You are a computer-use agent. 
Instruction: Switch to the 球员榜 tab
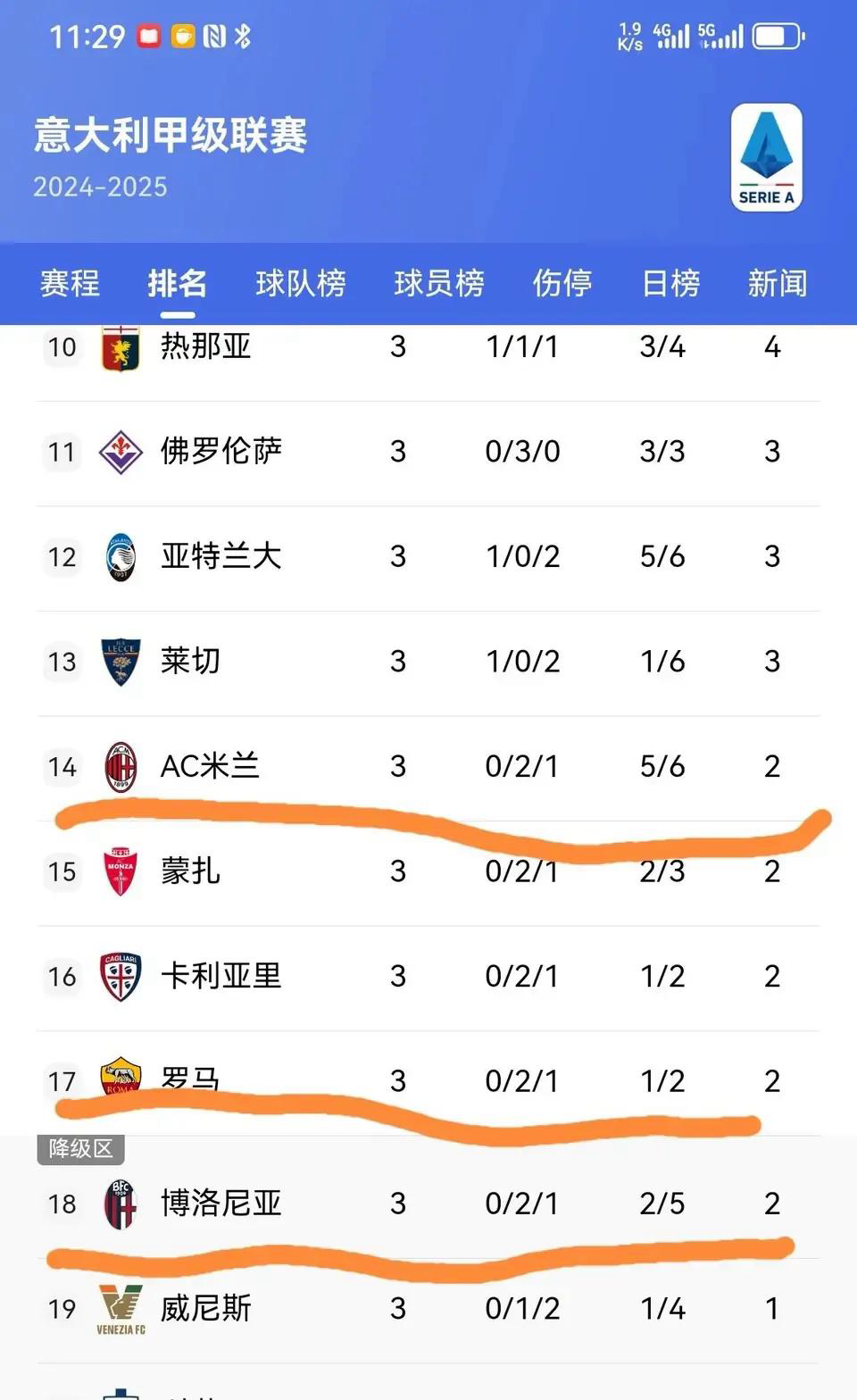(x=438, y=283)
